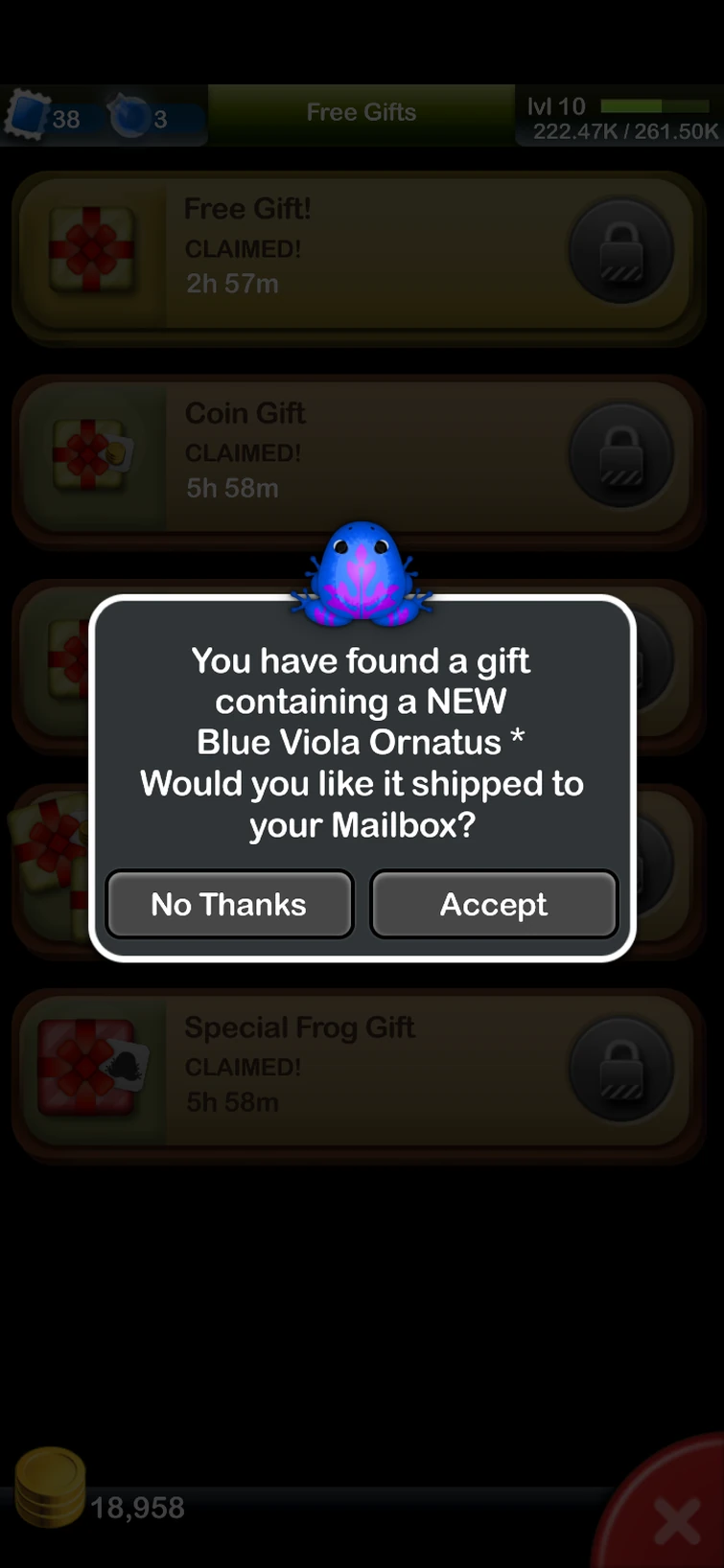Decline the gift with No Thanks

[228, 904]
